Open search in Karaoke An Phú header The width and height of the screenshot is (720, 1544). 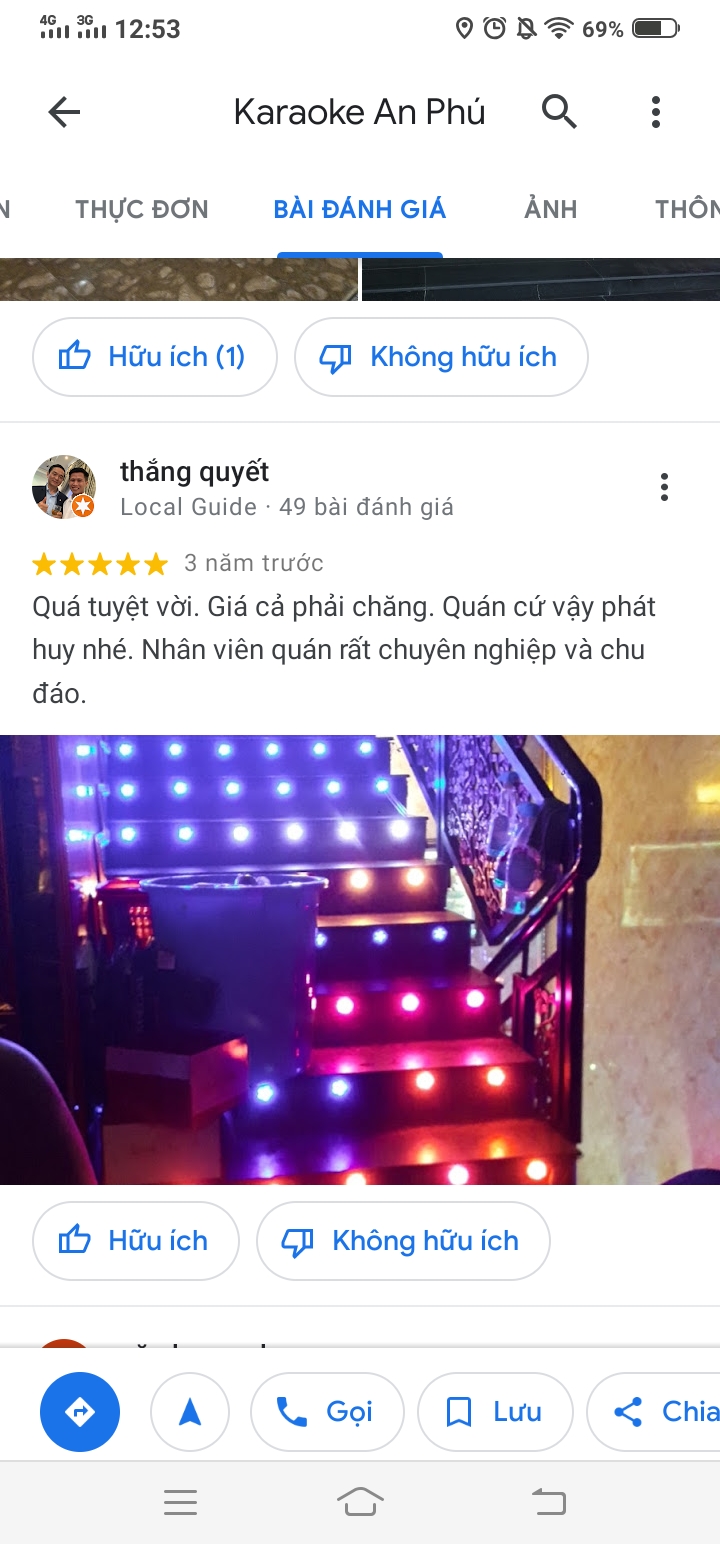559,112
